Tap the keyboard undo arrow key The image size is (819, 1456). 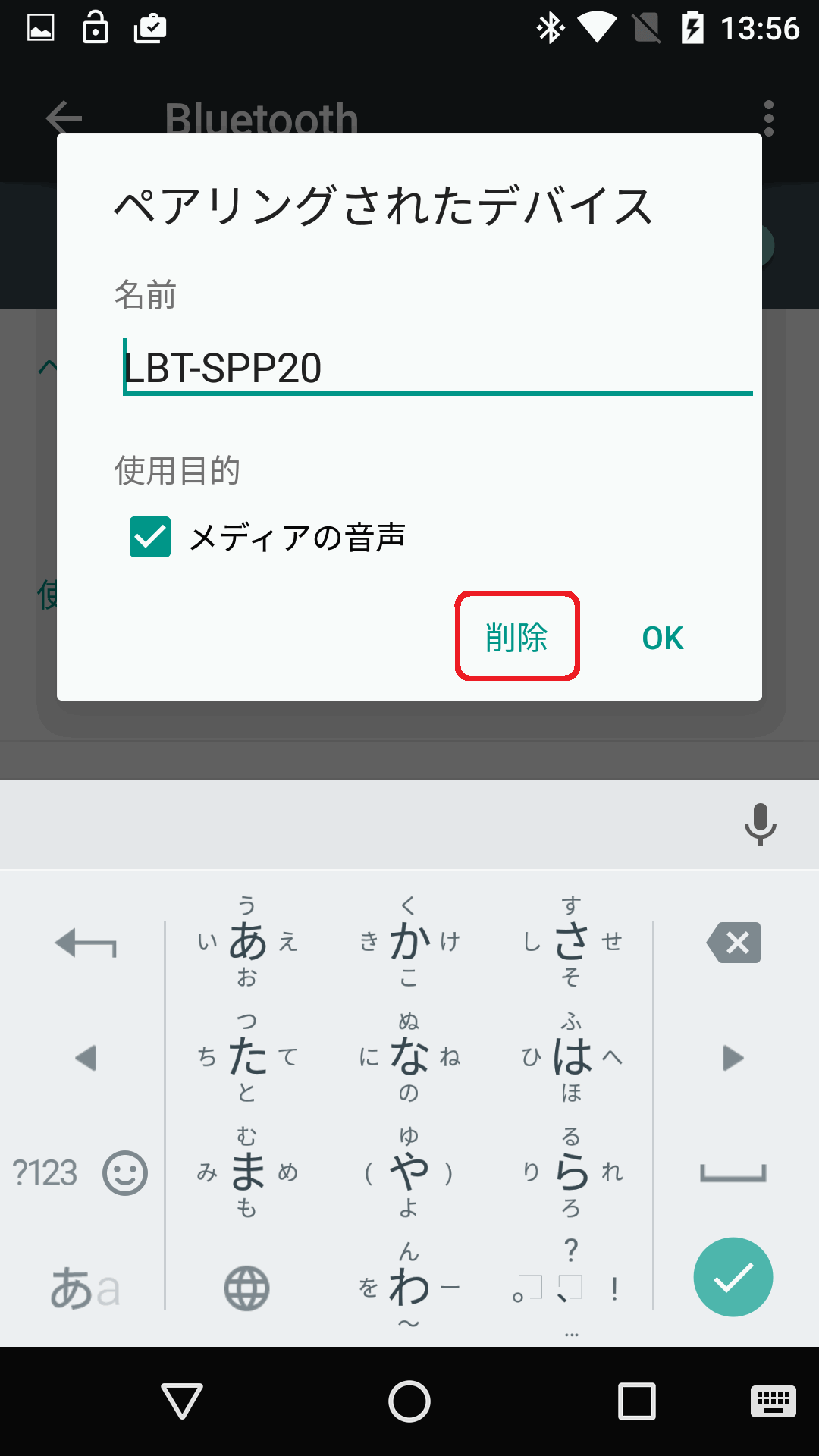[86, 943]
